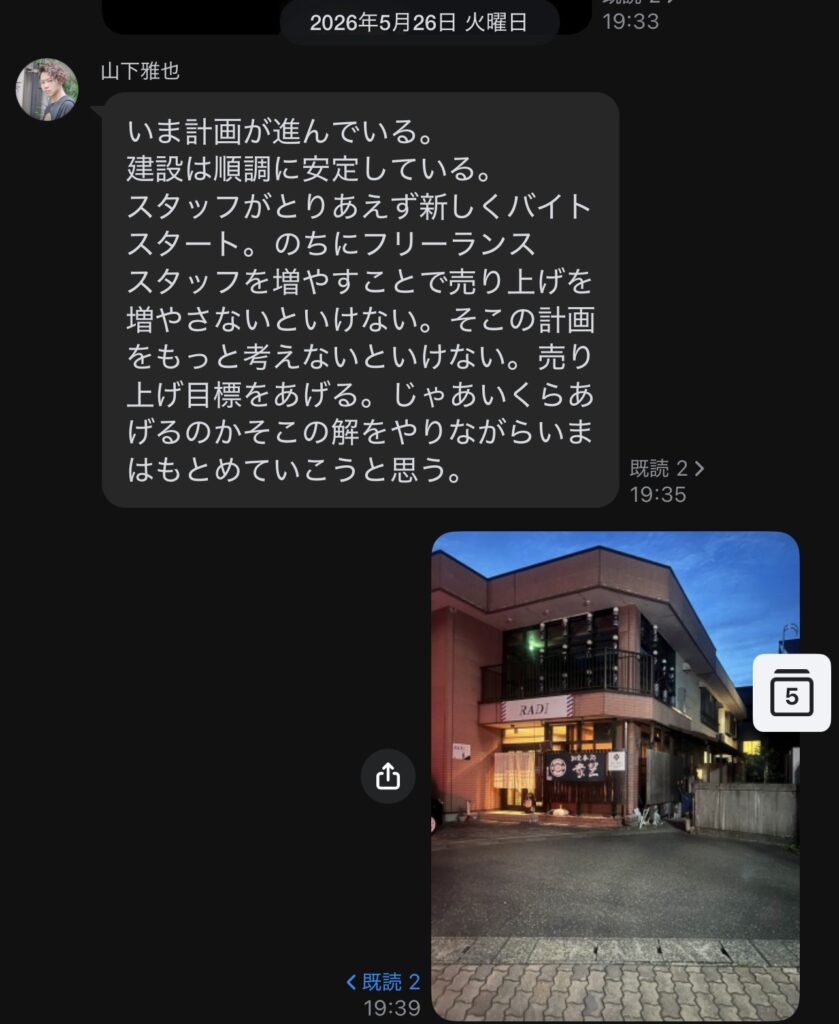839x1024 pixels.
Task: View 既読 2 readers of the photo
Action: coord(383,982)
